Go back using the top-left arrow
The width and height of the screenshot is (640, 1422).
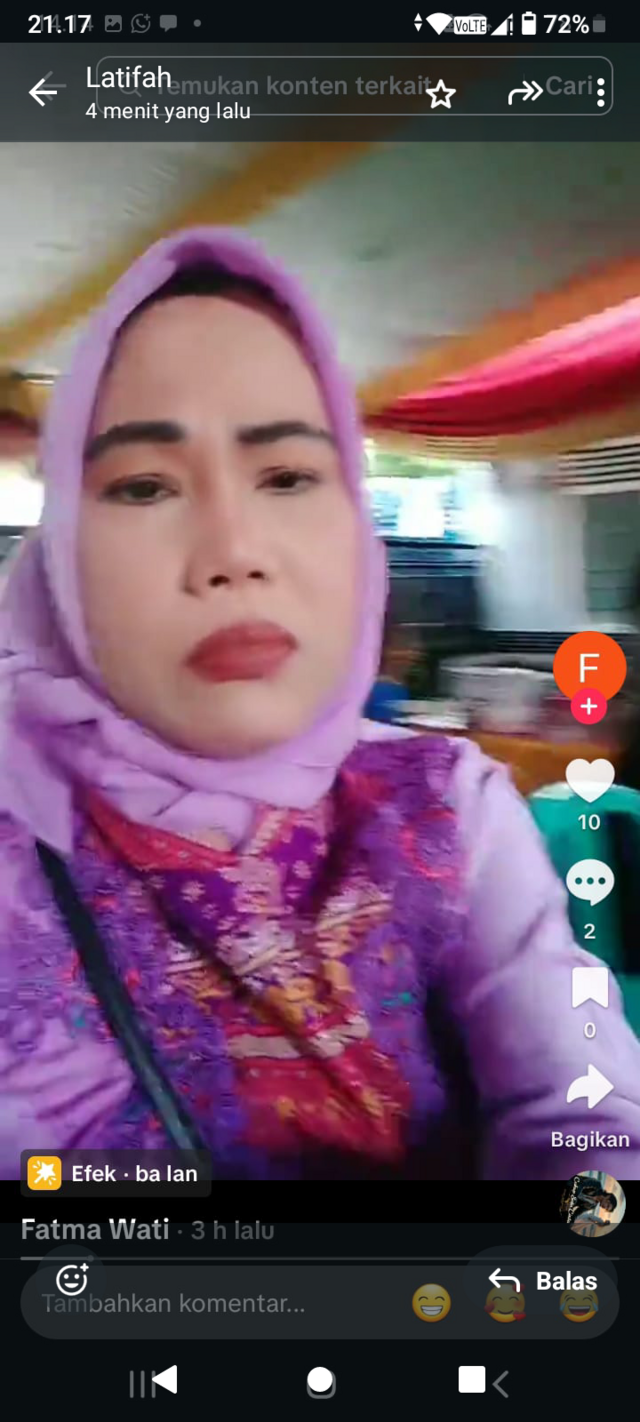click(x=43, y=92)
